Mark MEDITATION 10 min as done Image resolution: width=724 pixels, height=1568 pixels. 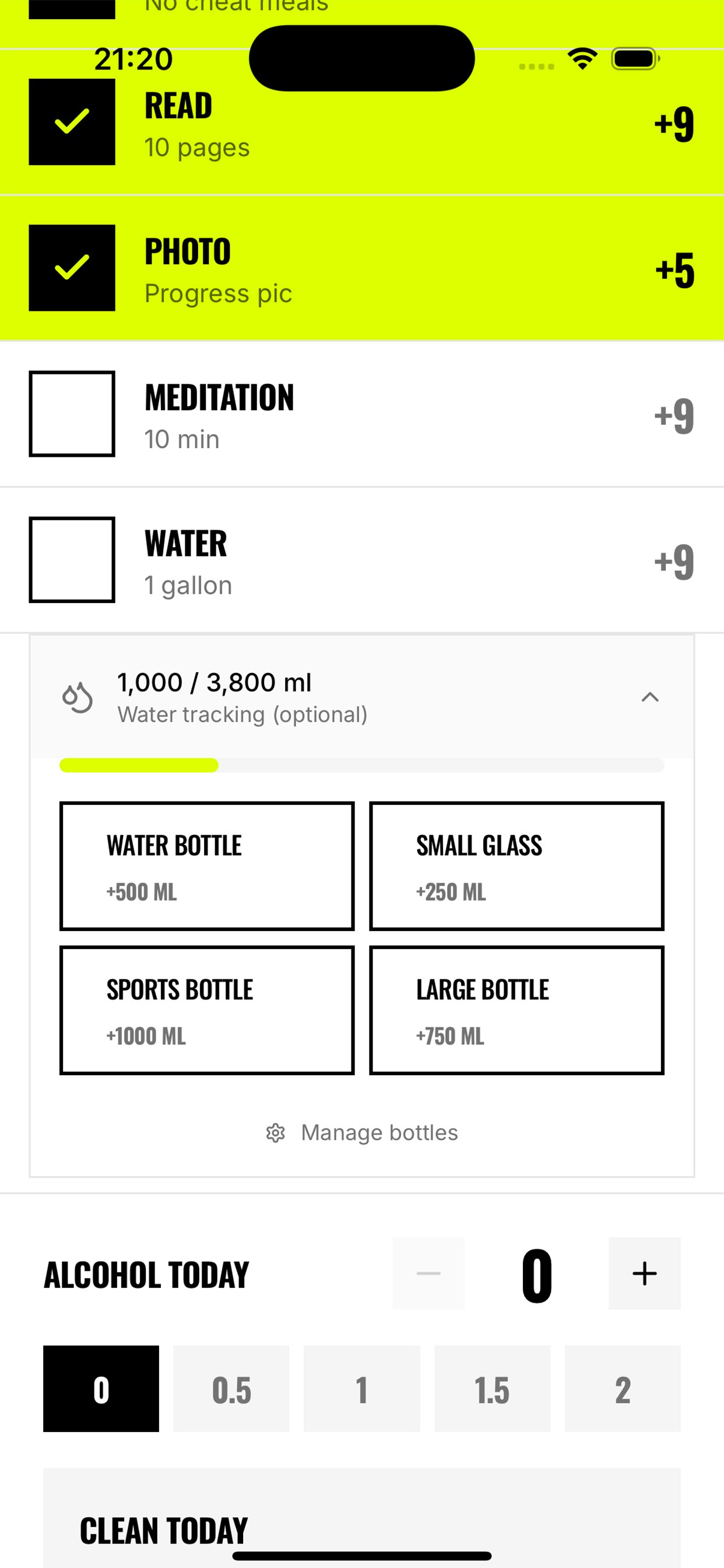pos(72,414)
